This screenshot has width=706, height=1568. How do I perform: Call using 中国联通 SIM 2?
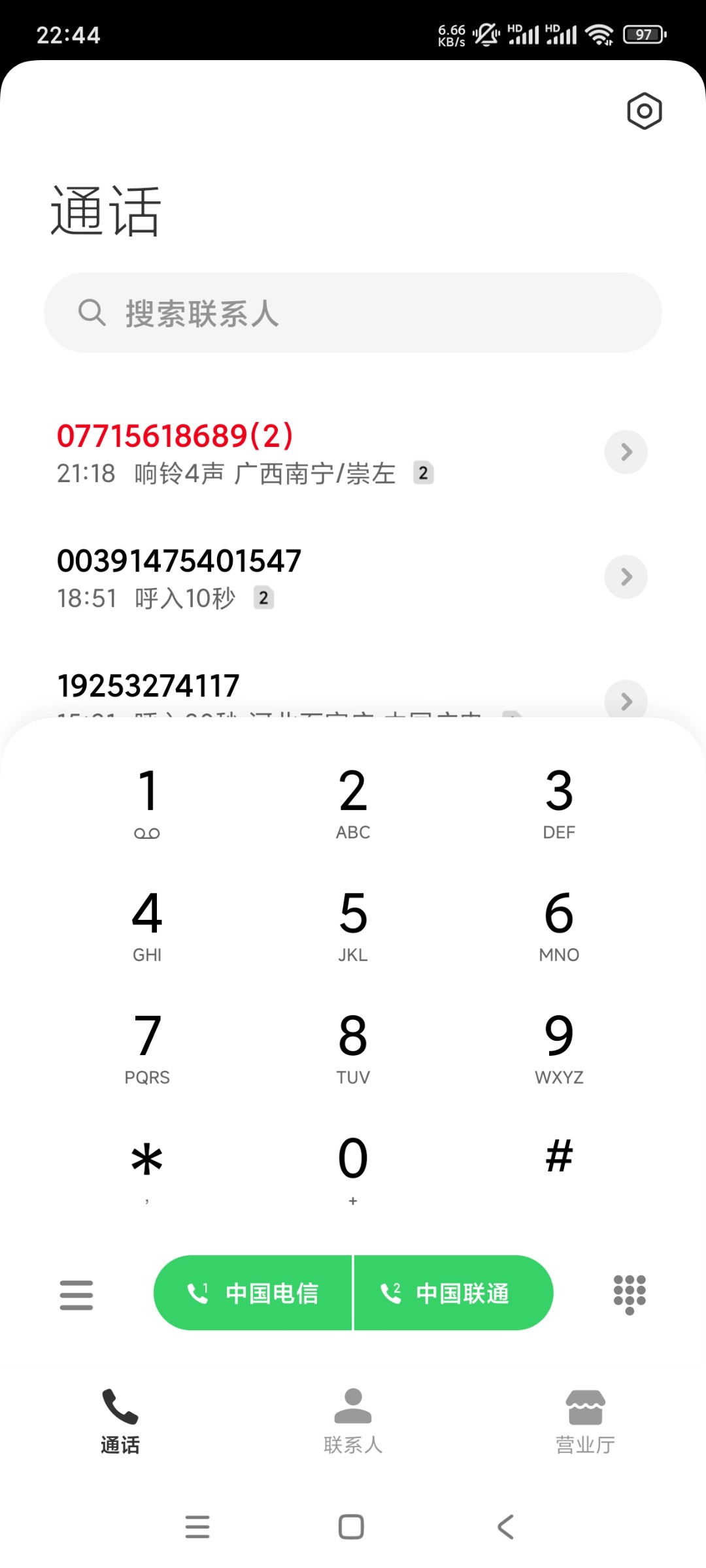454,1293
